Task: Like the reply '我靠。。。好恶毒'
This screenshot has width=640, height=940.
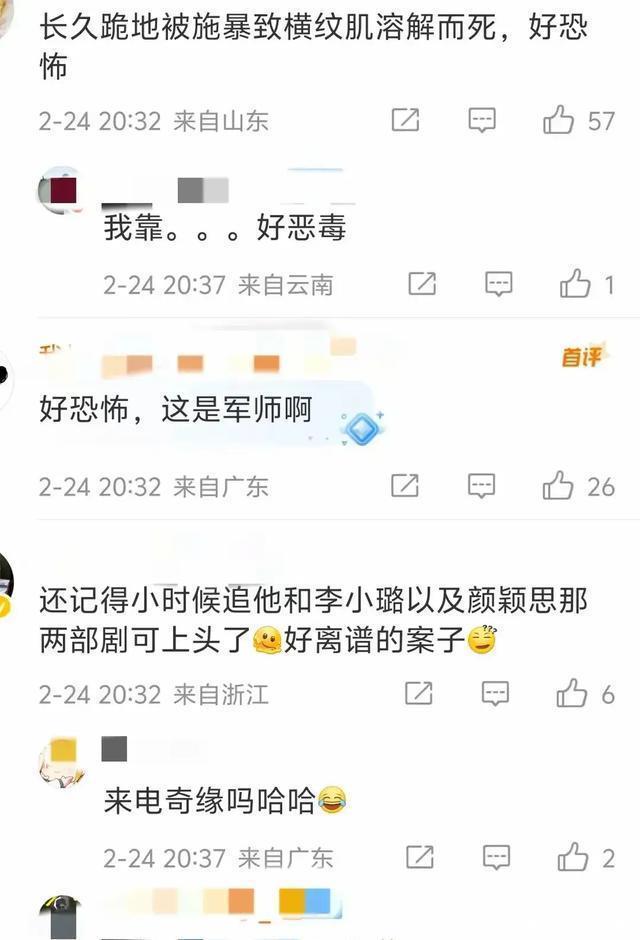Action: point(575,285)
